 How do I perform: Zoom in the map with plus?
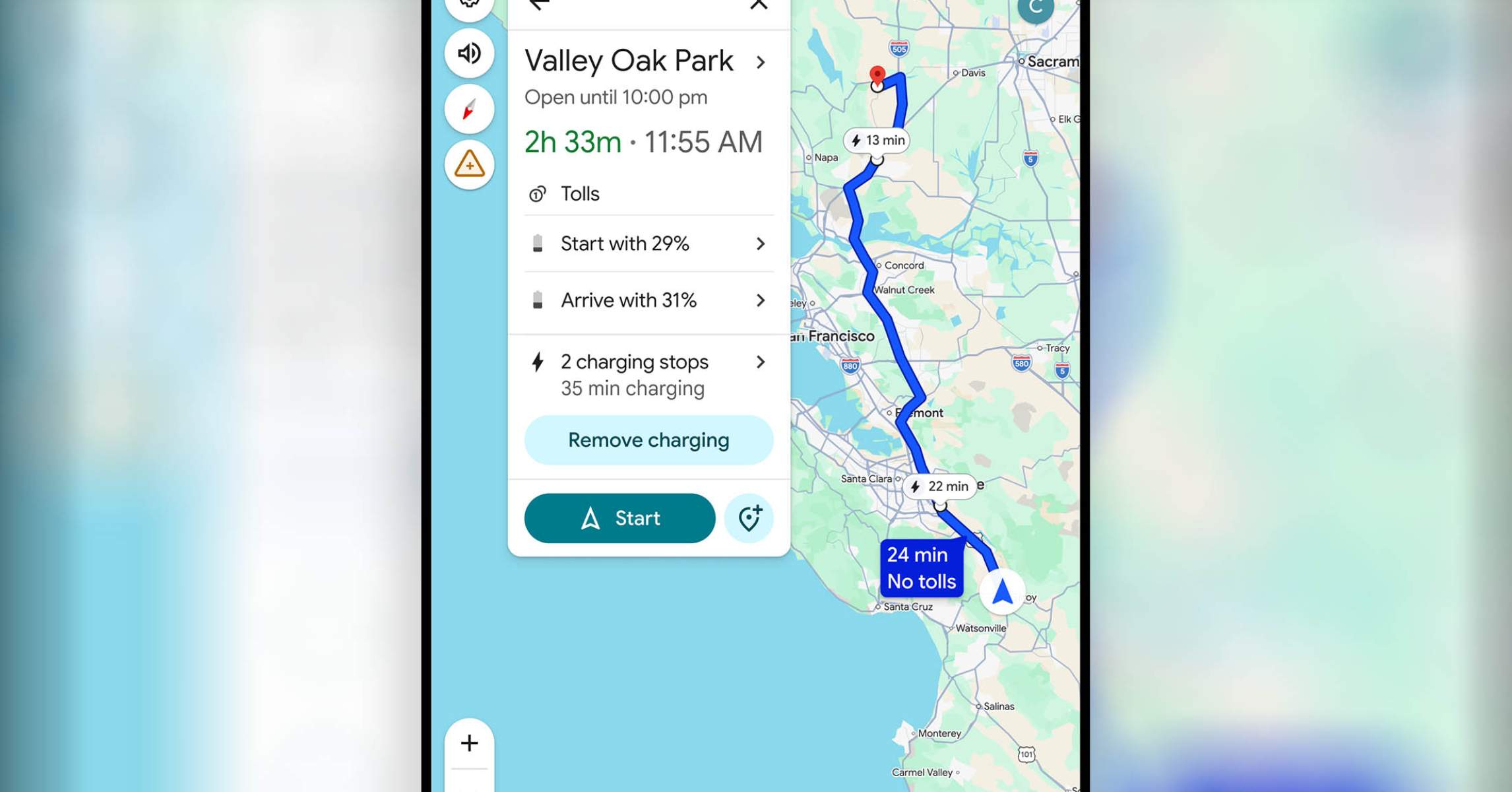click(469, 743)
